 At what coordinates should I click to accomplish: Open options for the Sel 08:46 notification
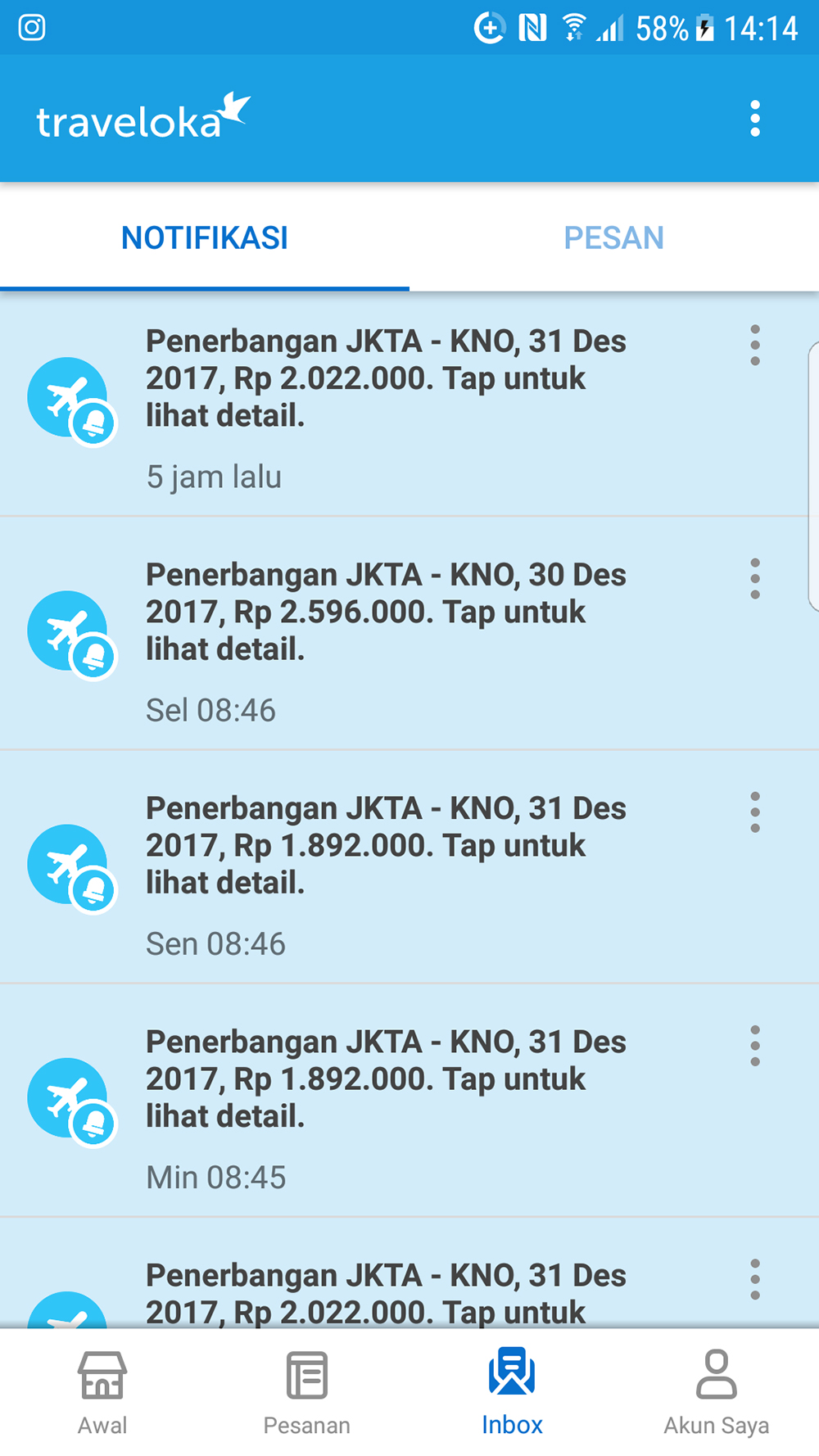(x=754, y=579)
